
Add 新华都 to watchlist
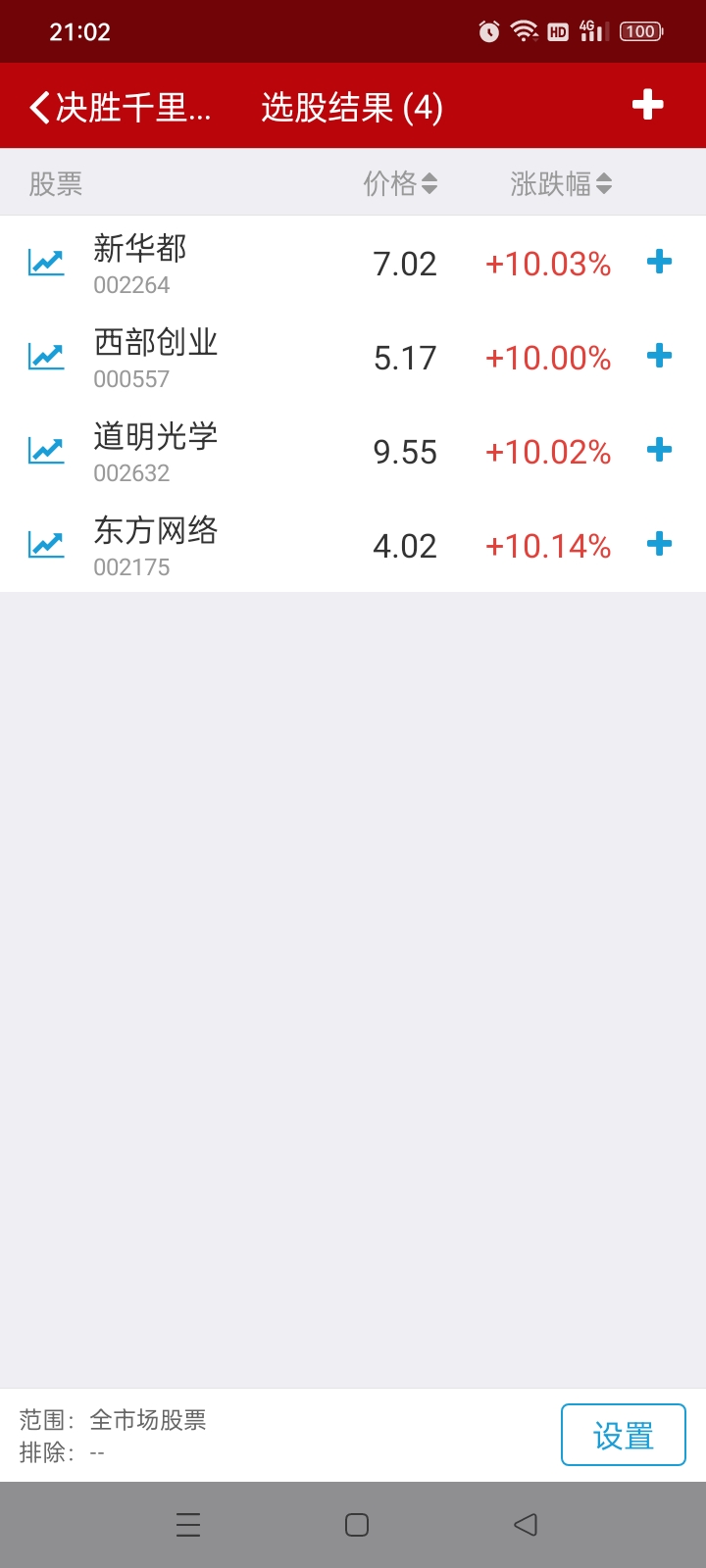pyautogui.click(x=660, y=262)
